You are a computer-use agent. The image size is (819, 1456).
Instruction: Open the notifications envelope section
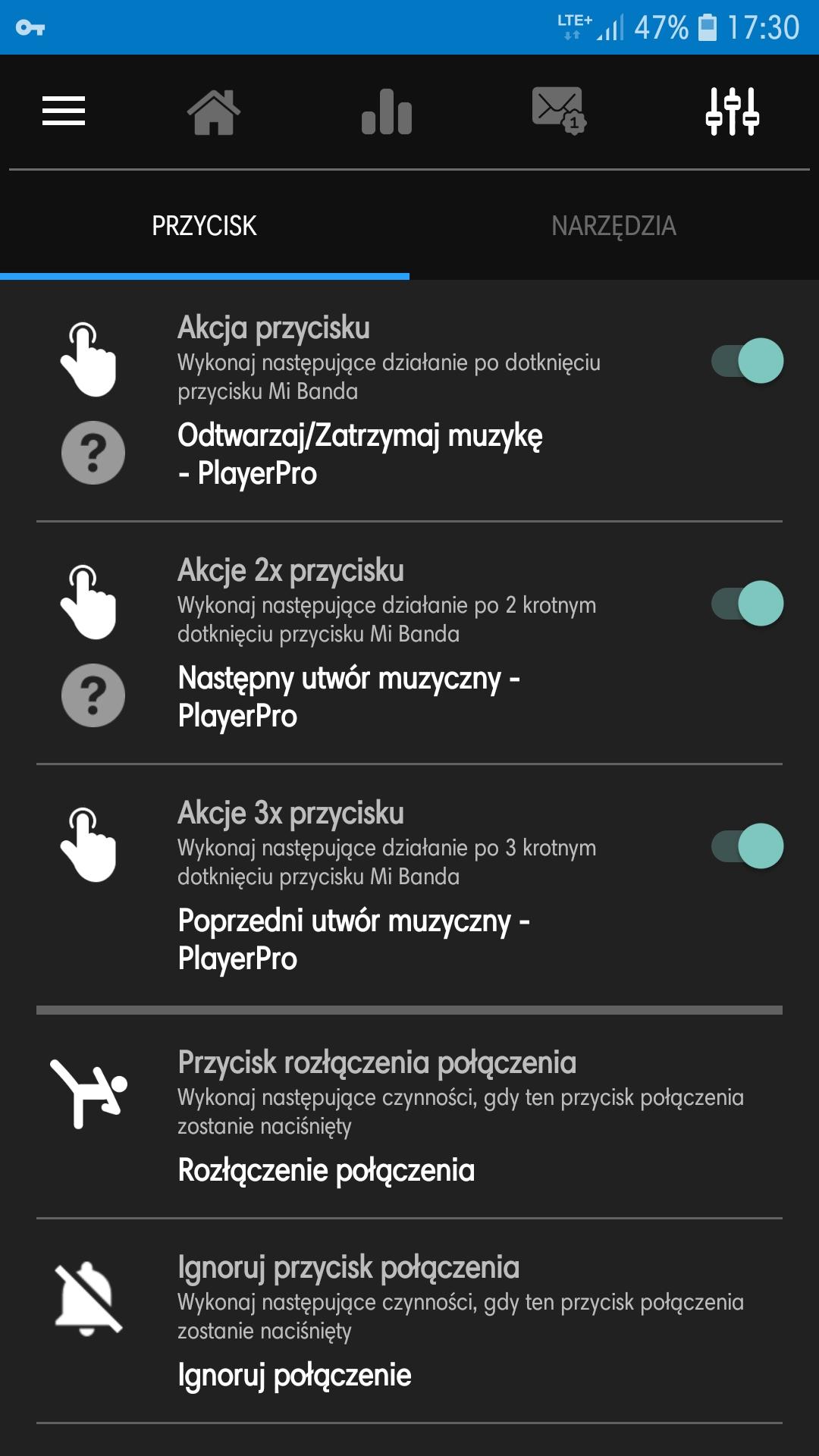559,111
